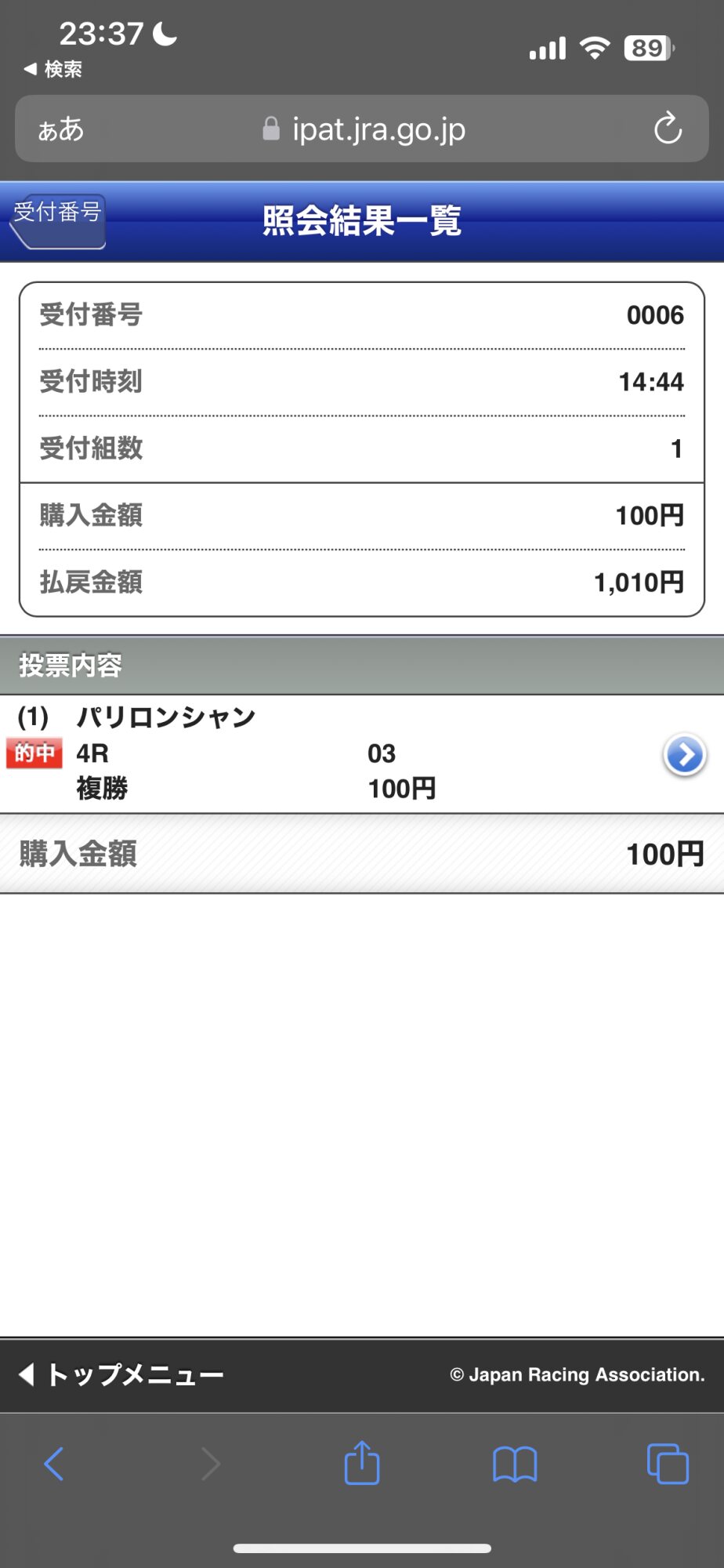The height and width of the screenshot is (1568, 724).
Task: Open details arrow for パリロンシャン 4R bet
Action: pos(685,754)
